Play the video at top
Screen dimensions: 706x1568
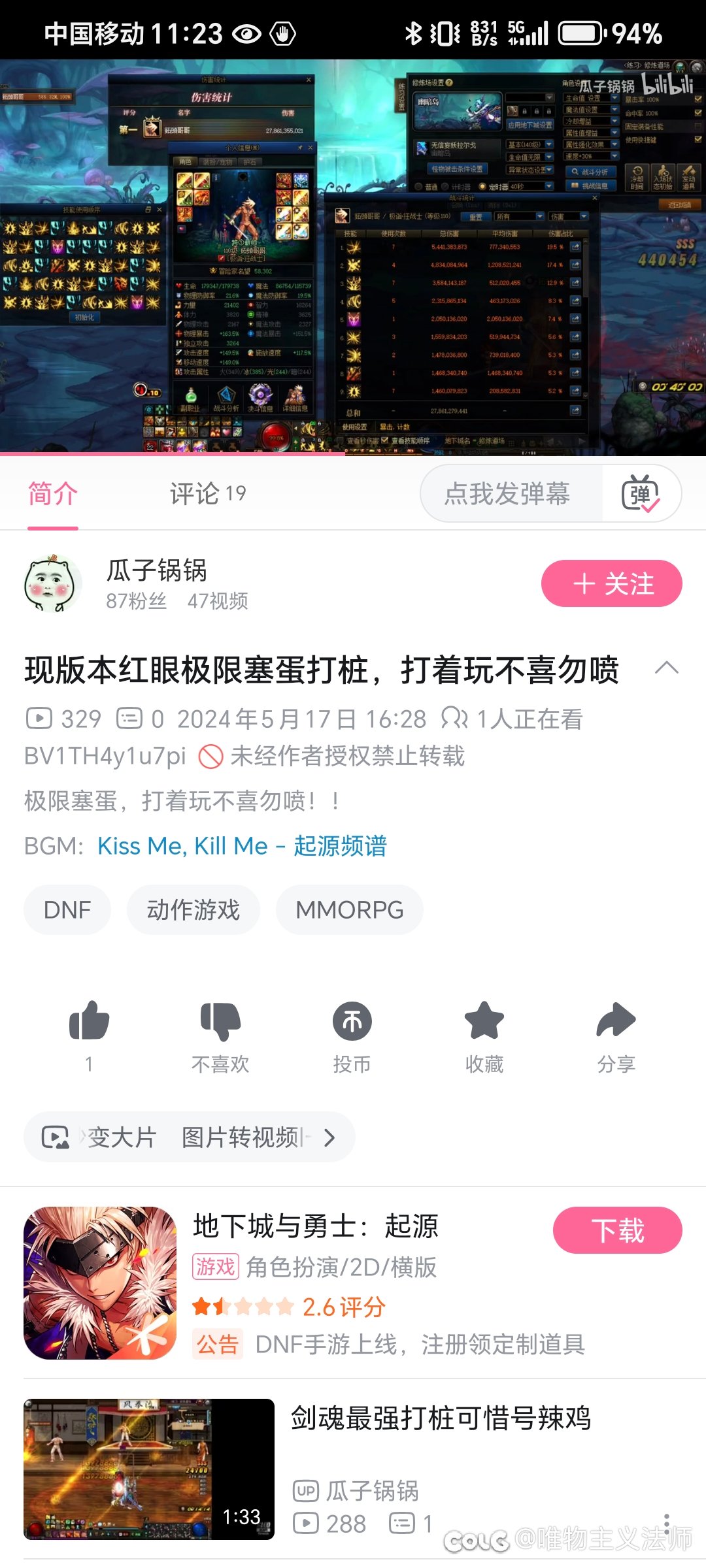[x=353, y=257]
